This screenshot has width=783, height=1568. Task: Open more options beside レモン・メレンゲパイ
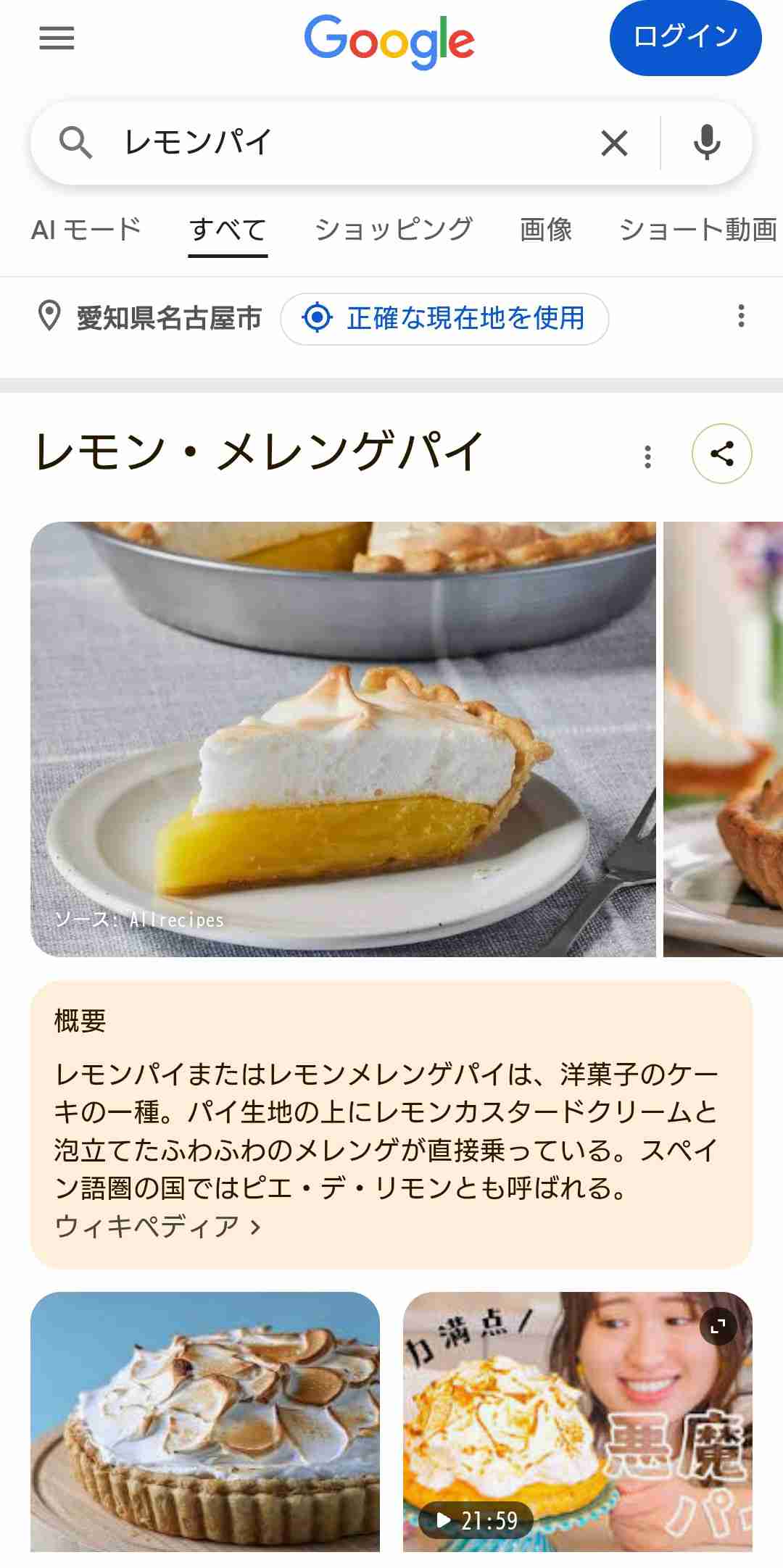[x=647, y=456]
